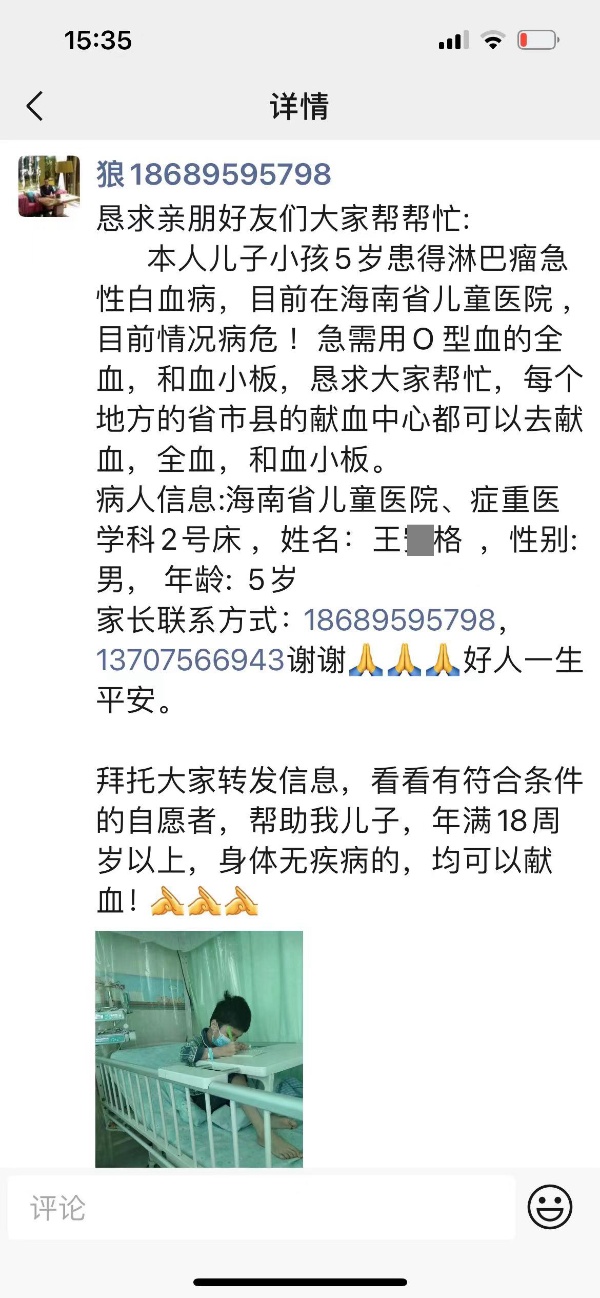600x1298 pixels.
Task: View the attached hospital photo
Action: [x=199, y=1048]
